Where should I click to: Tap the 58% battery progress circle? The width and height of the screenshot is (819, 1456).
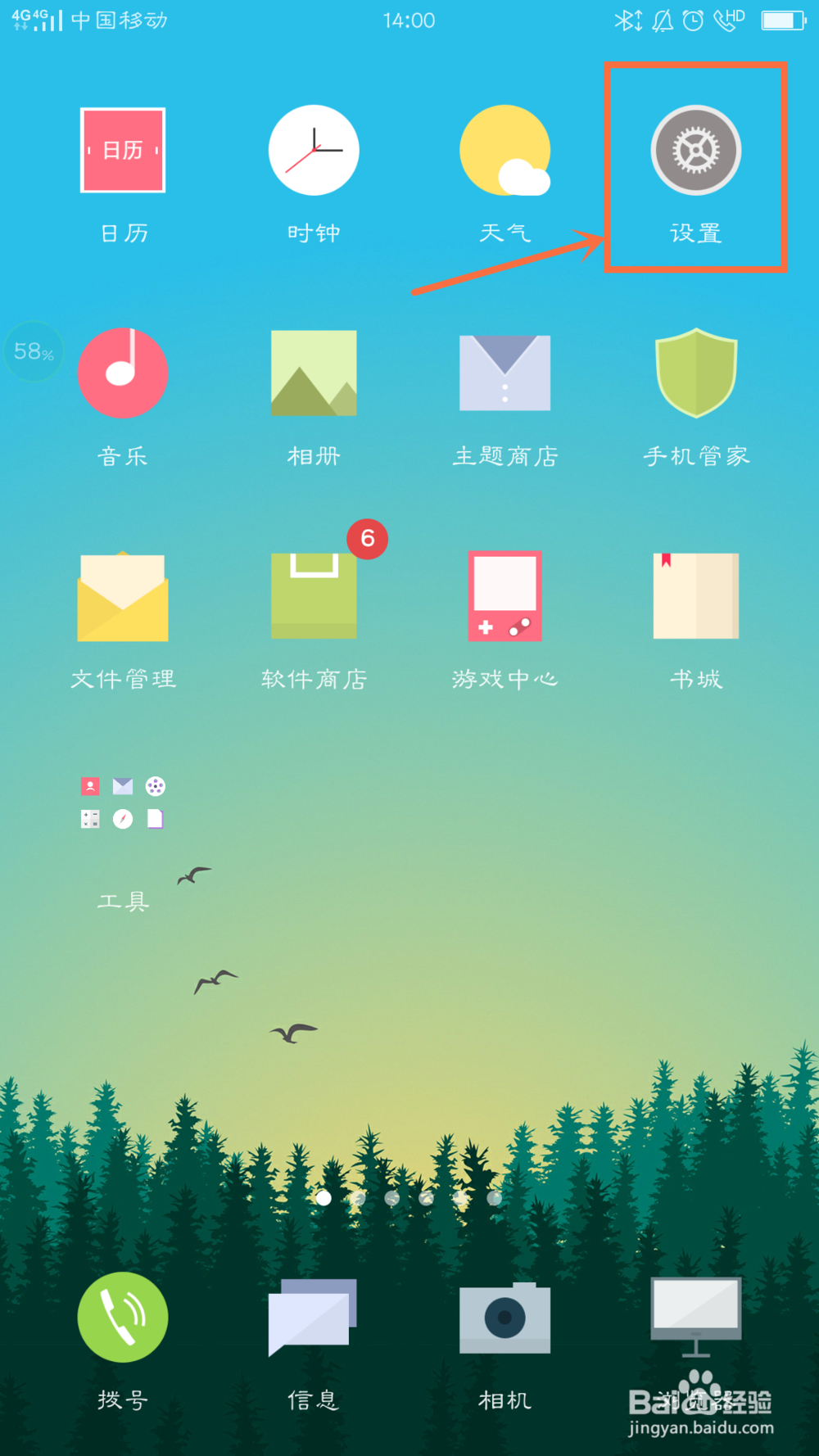coord(33,351)
